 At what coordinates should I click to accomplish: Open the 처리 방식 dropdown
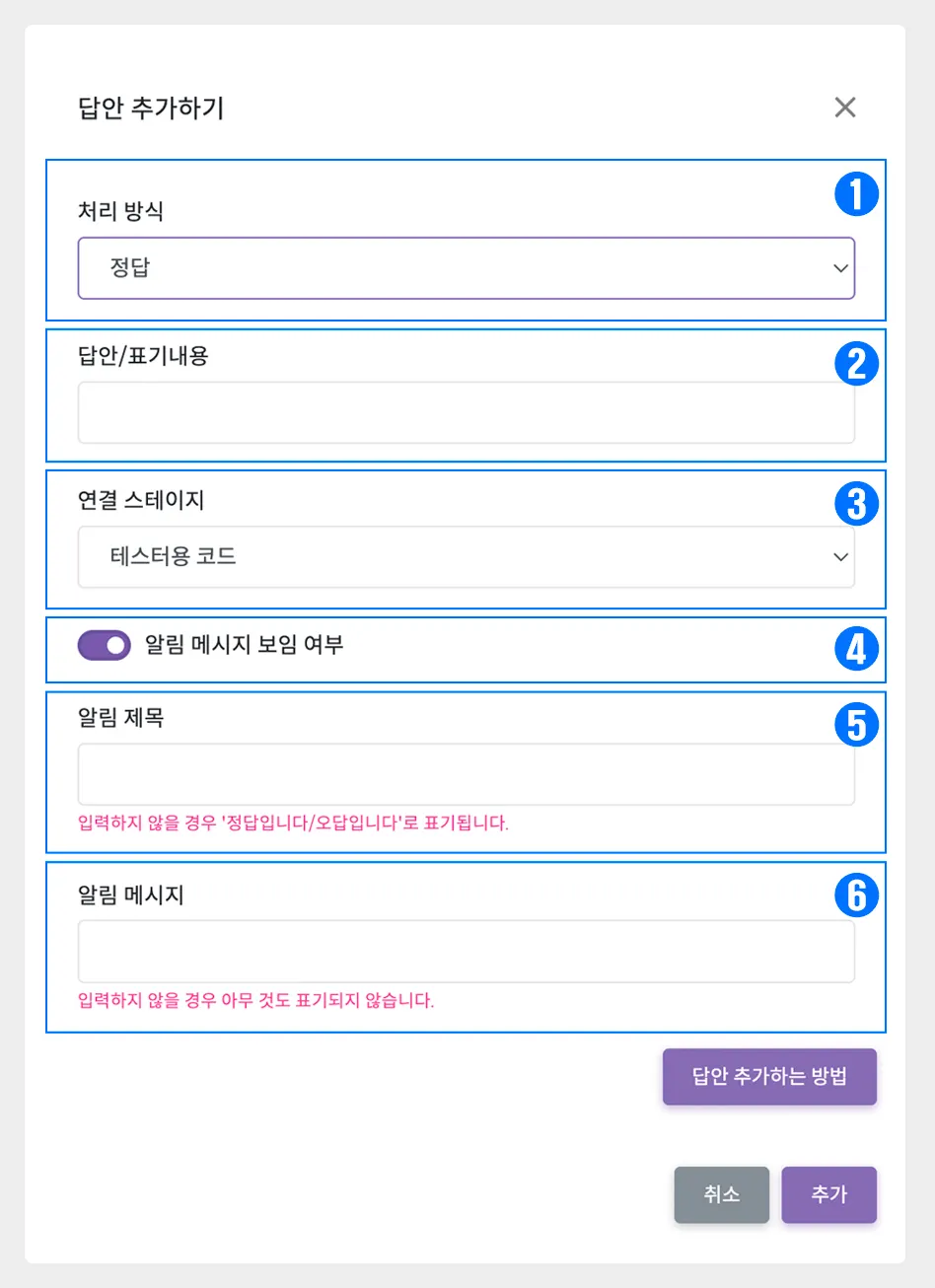[466, 268]
